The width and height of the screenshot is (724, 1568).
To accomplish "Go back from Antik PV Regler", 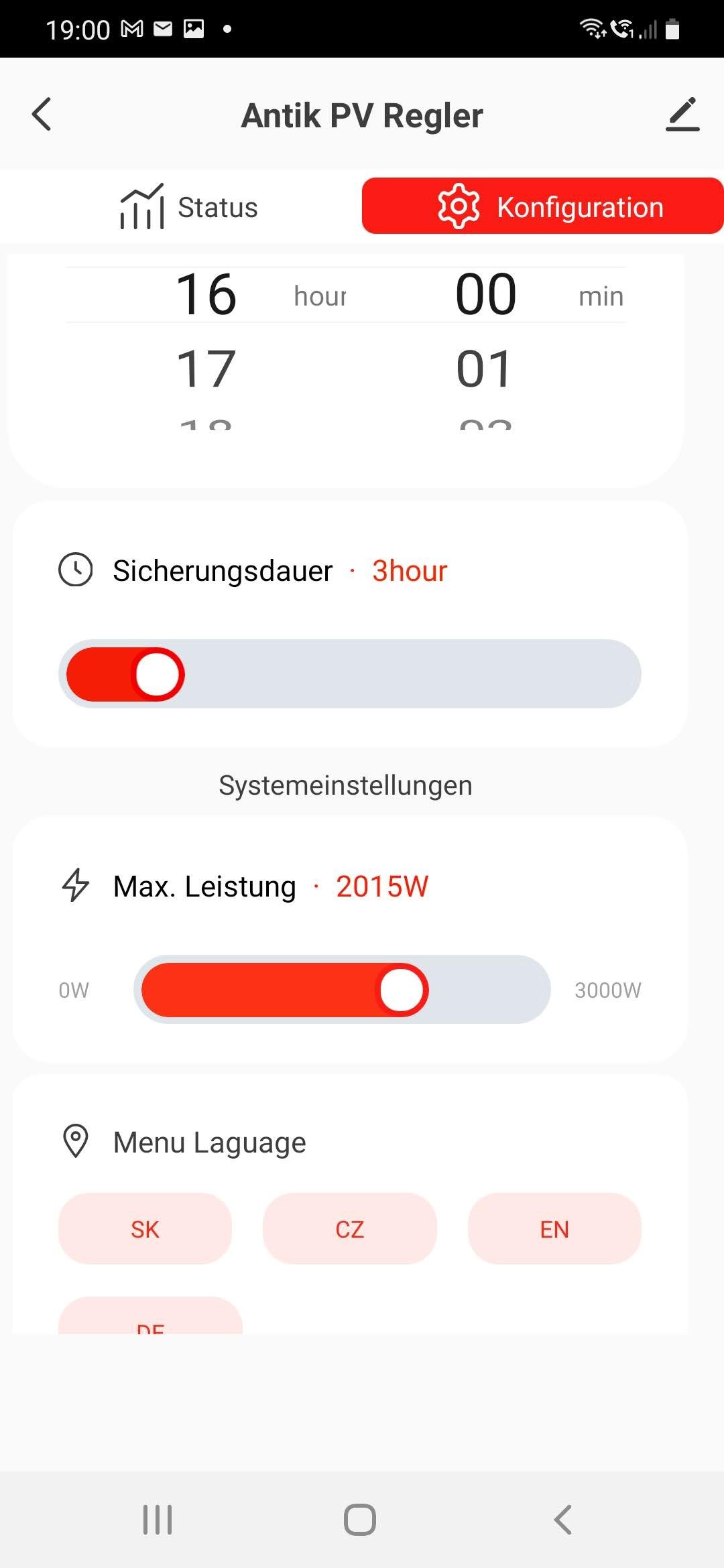I will pos(42,115).
